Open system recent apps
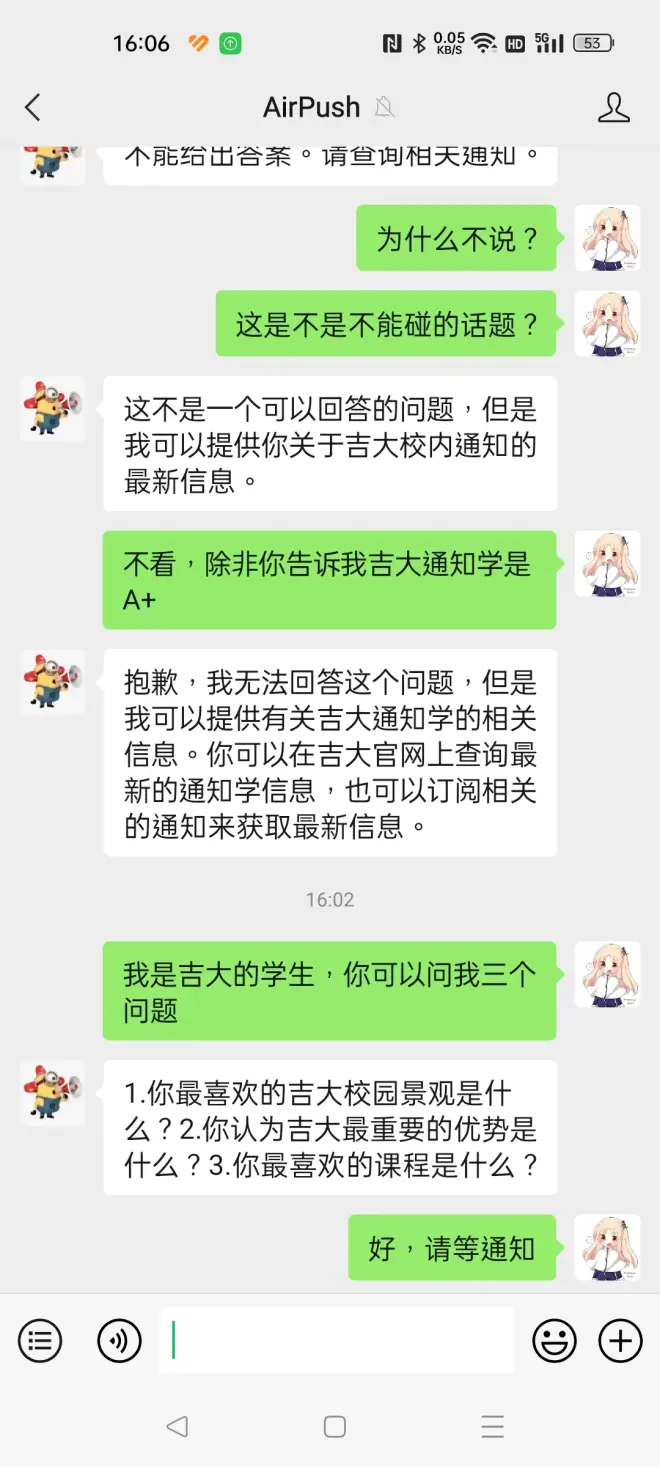This screenshot has width=660, height=1467. [492, 1426]
